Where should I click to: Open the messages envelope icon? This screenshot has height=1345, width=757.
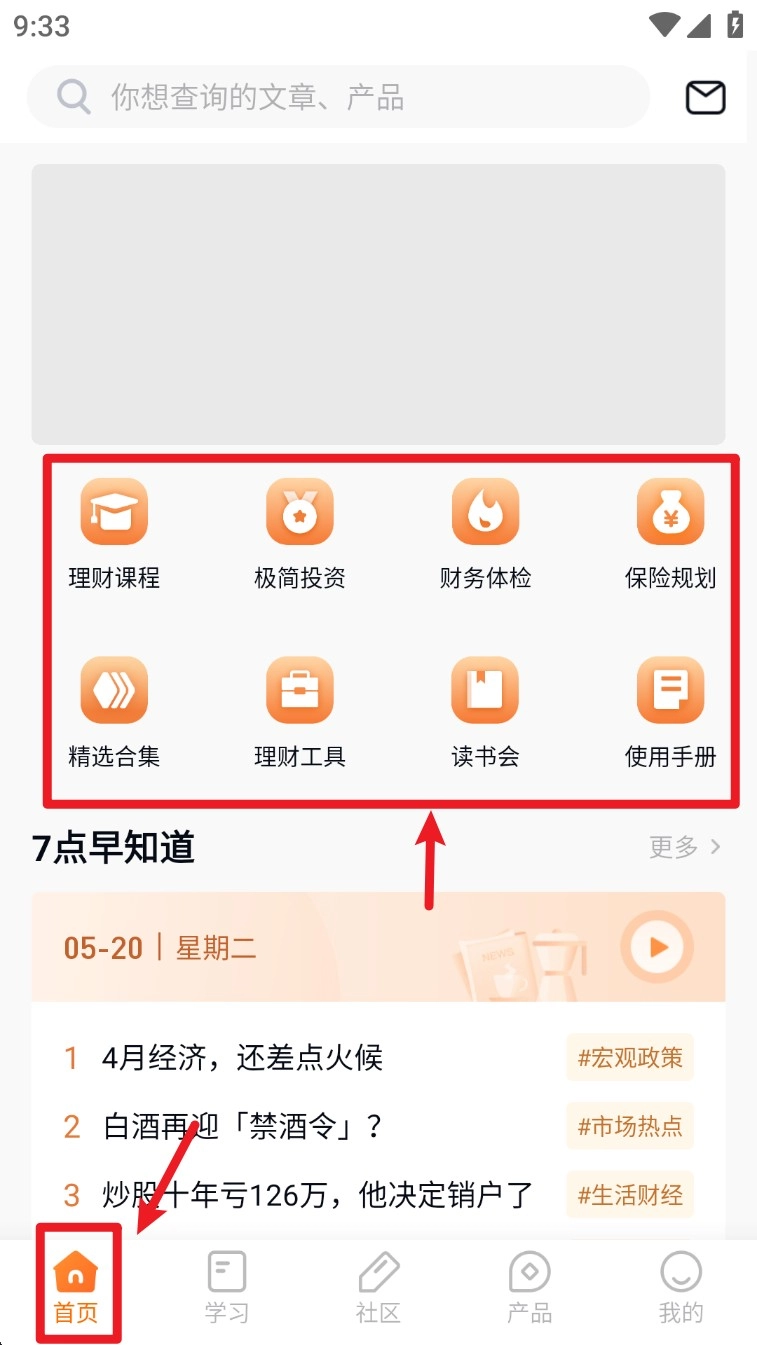pos(705,97)
